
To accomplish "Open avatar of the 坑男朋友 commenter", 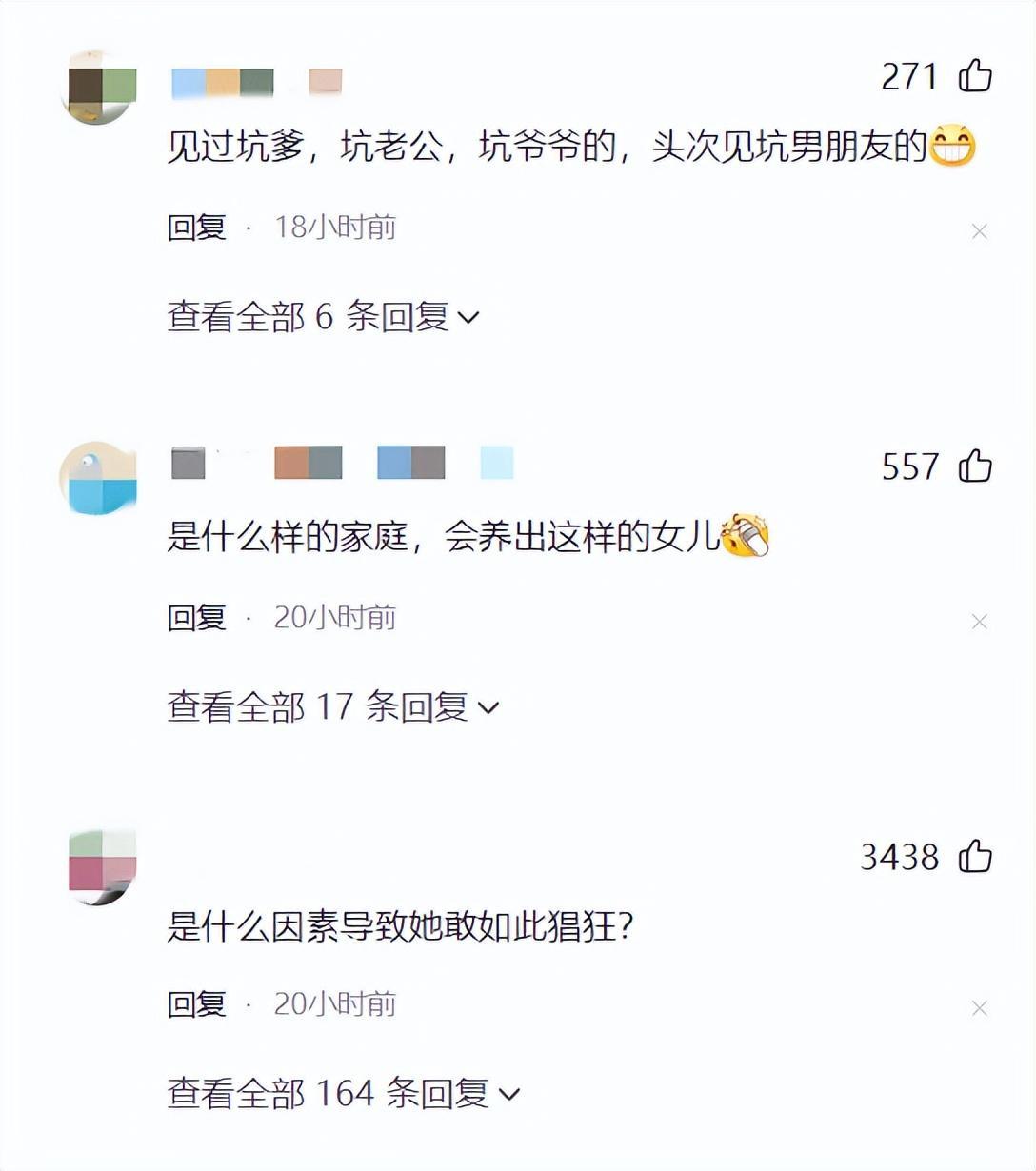I will (x=99, y=87).
